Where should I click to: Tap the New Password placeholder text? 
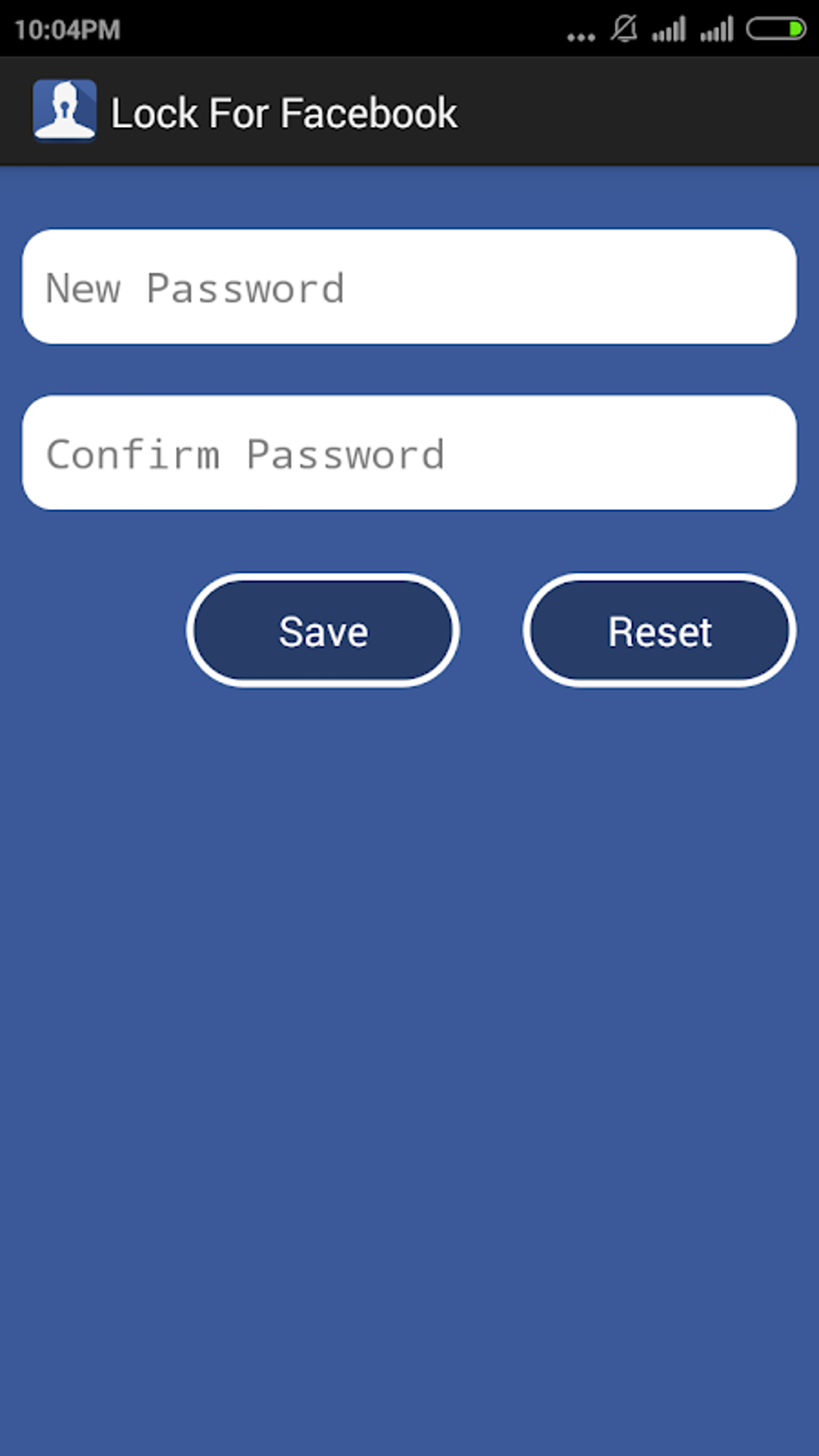pos(196,288)
